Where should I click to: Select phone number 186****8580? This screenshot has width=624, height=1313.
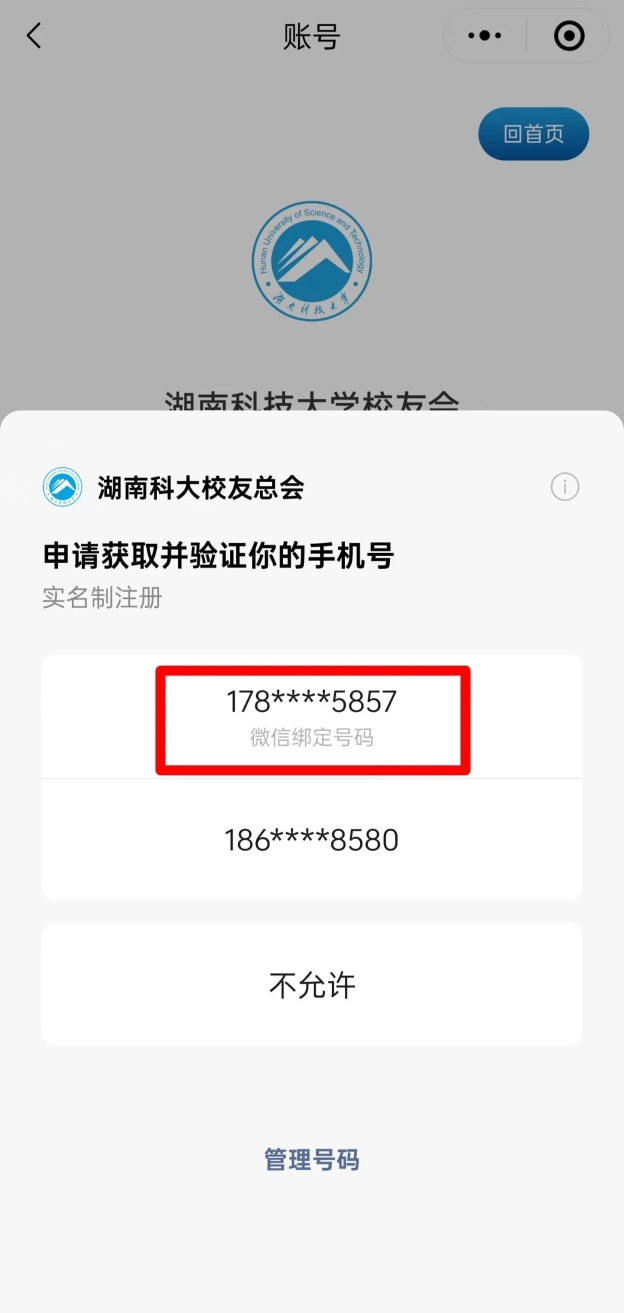tap(312, 840)
